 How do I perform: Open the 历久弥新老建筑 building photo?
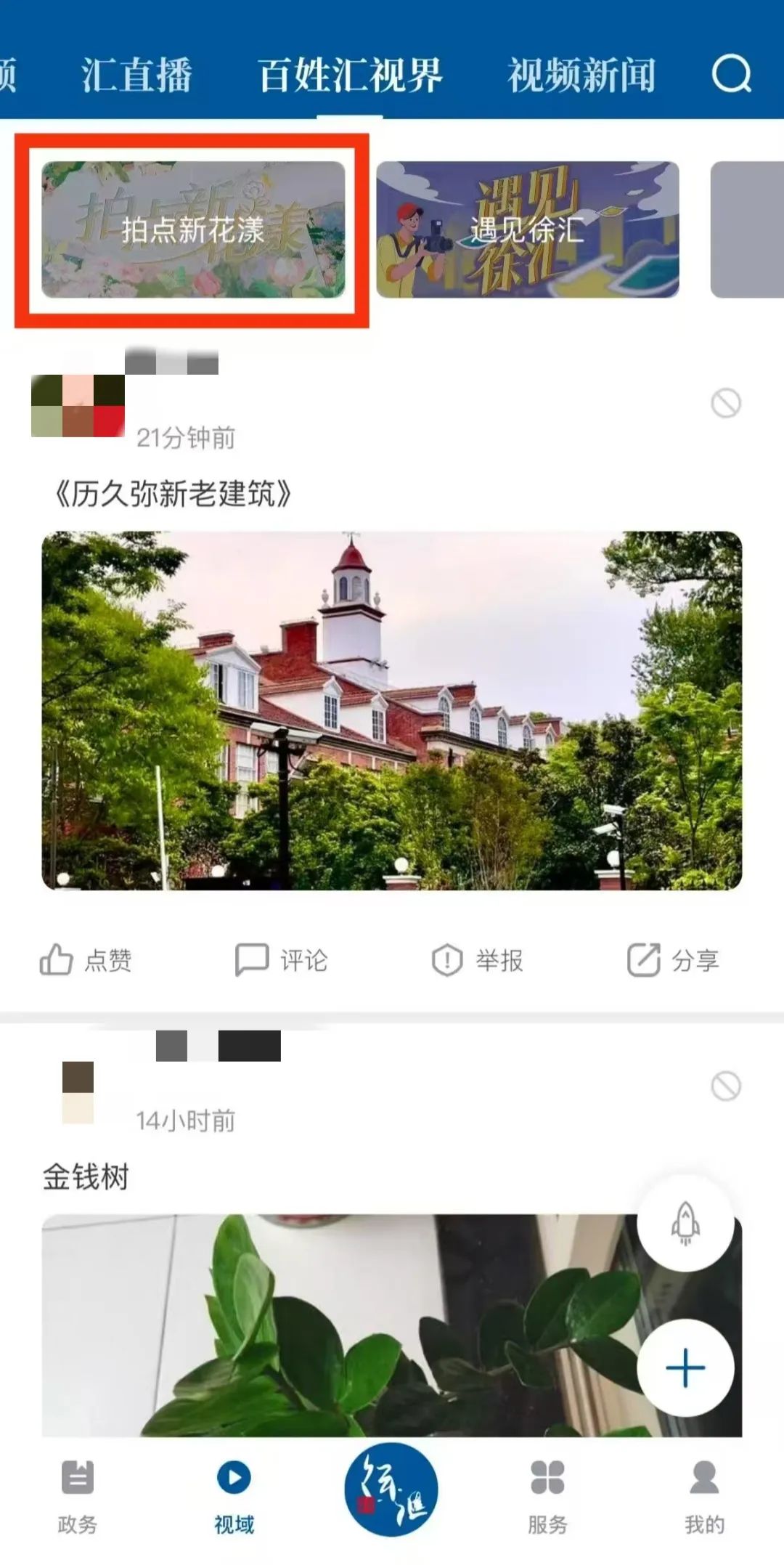[x=392, y=710]
